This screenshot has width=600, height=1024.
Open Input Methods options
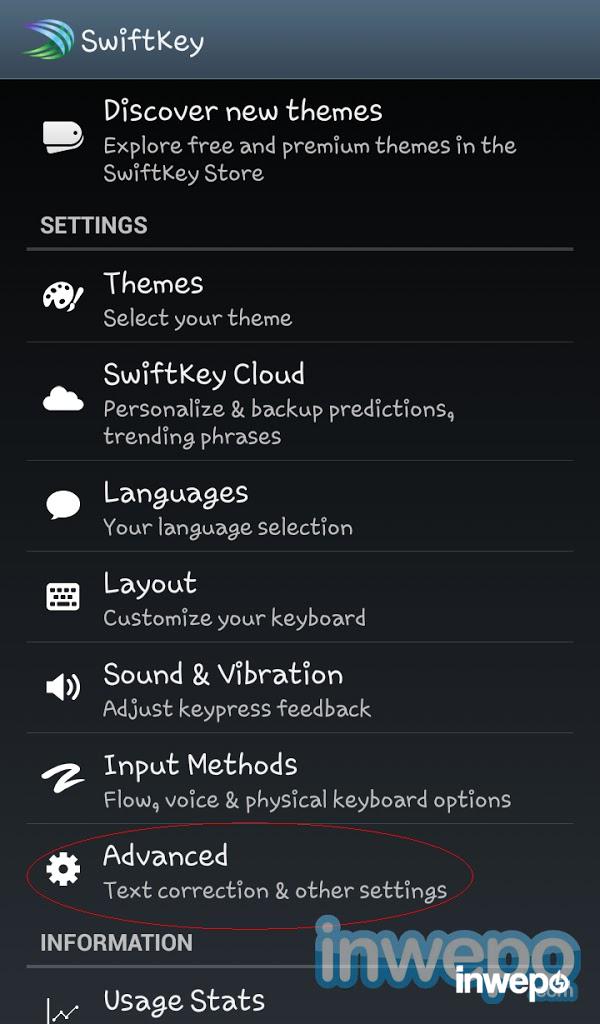(x=300, y=780)
